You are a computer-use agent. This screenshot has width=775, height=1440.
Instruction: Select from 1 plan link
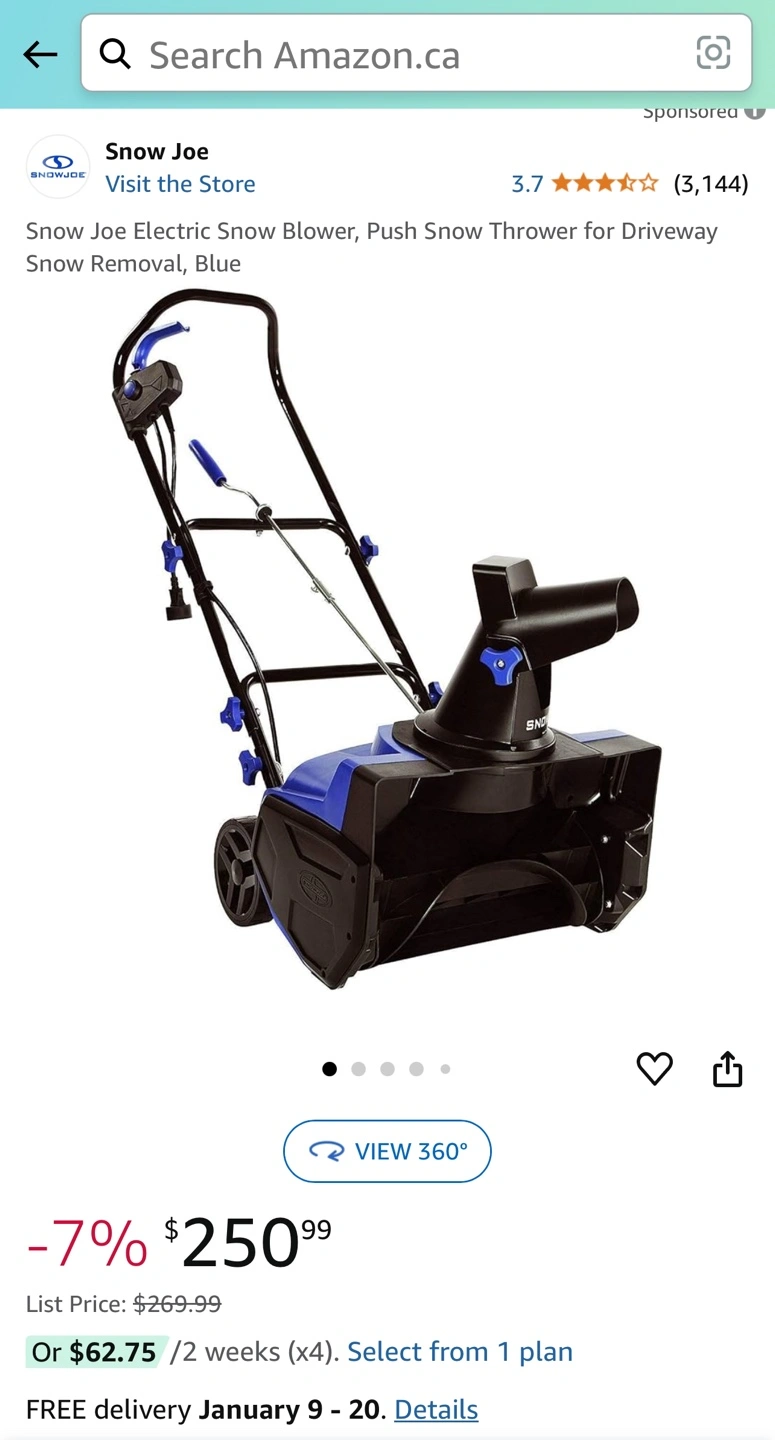pos(460,1352)
